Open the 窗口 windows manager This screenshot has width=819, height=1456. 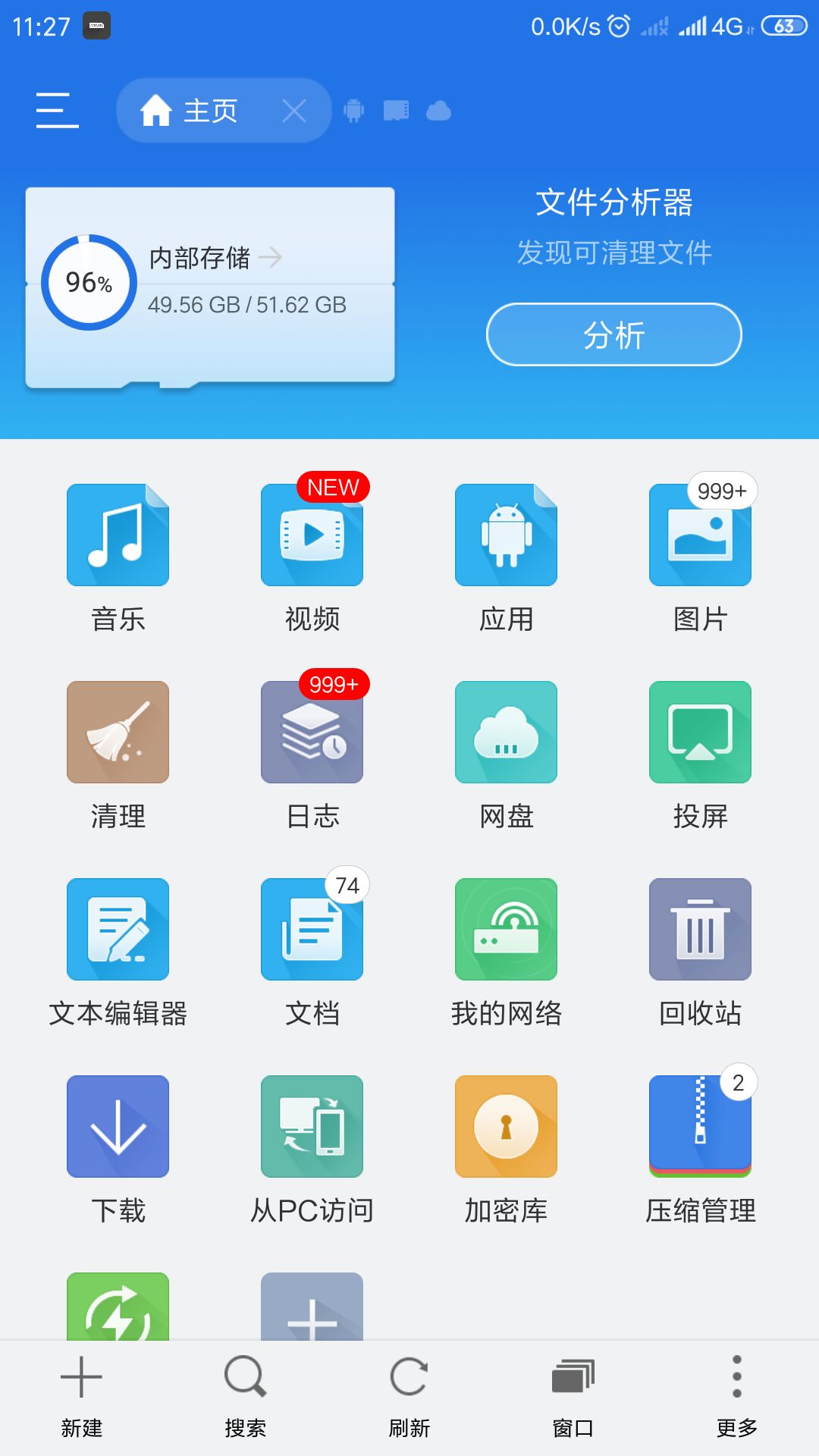(573, 1395)
